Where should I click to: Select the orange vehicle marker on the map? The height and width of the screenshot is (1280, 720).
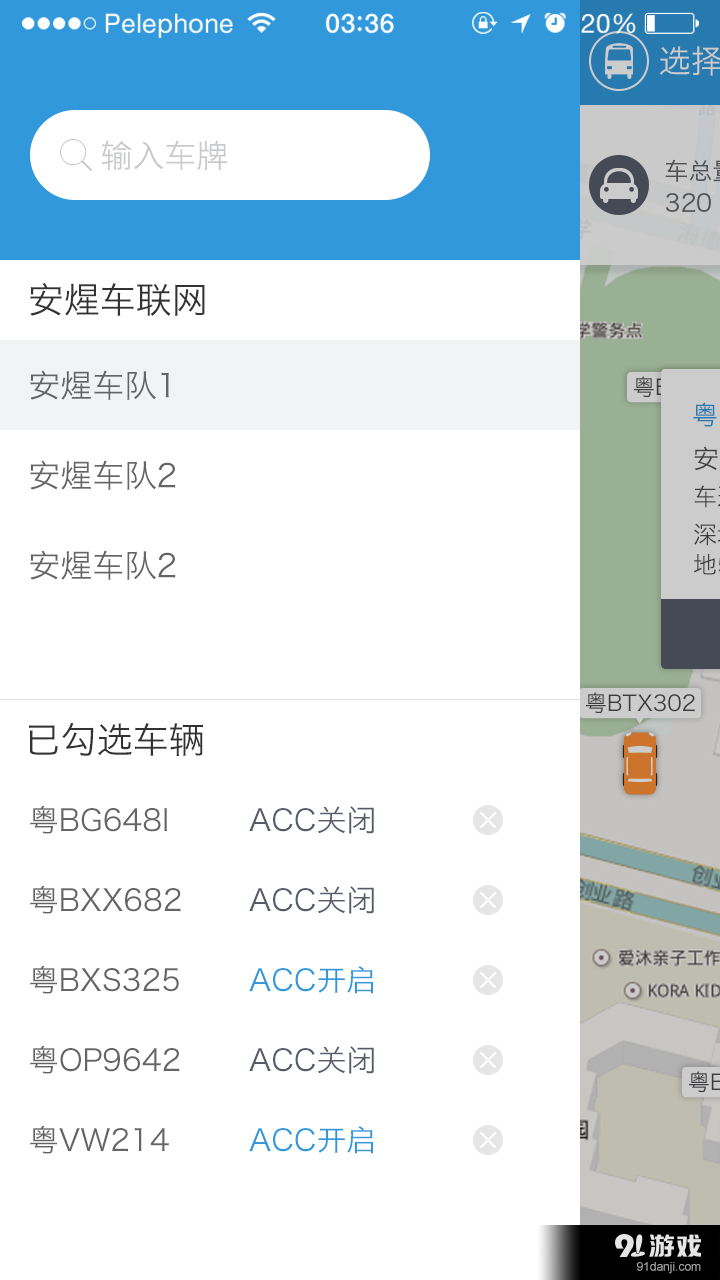click(x=639, y=763)
